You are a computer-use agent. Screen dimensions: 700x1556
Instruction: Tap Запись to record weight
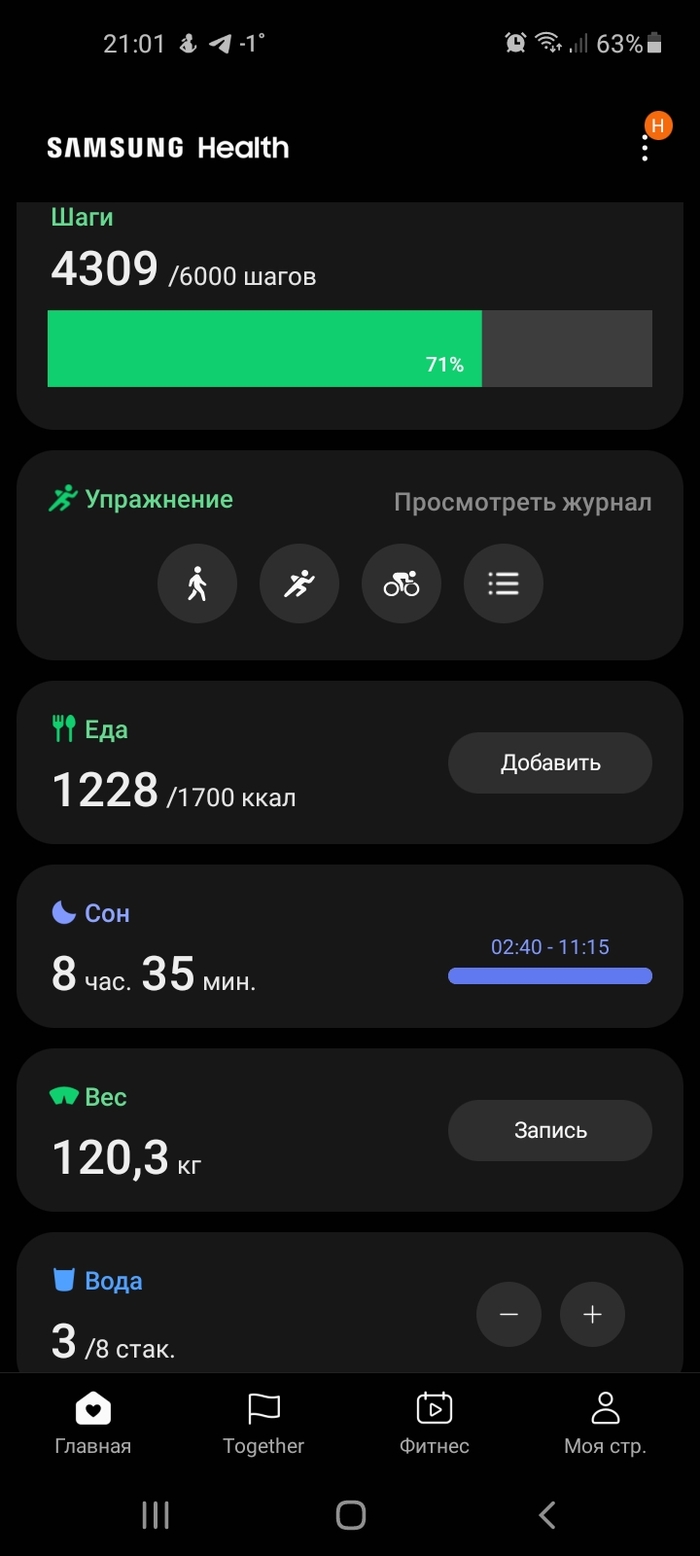549,1131
